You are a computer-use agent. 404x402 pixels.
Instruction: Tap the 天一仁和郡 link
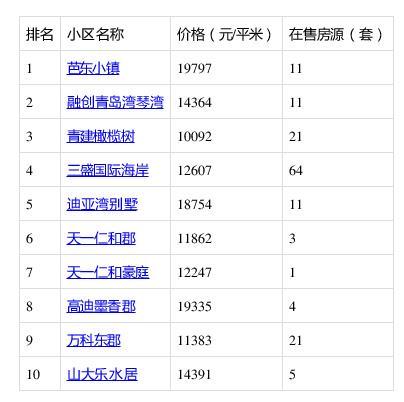(101, 238)
